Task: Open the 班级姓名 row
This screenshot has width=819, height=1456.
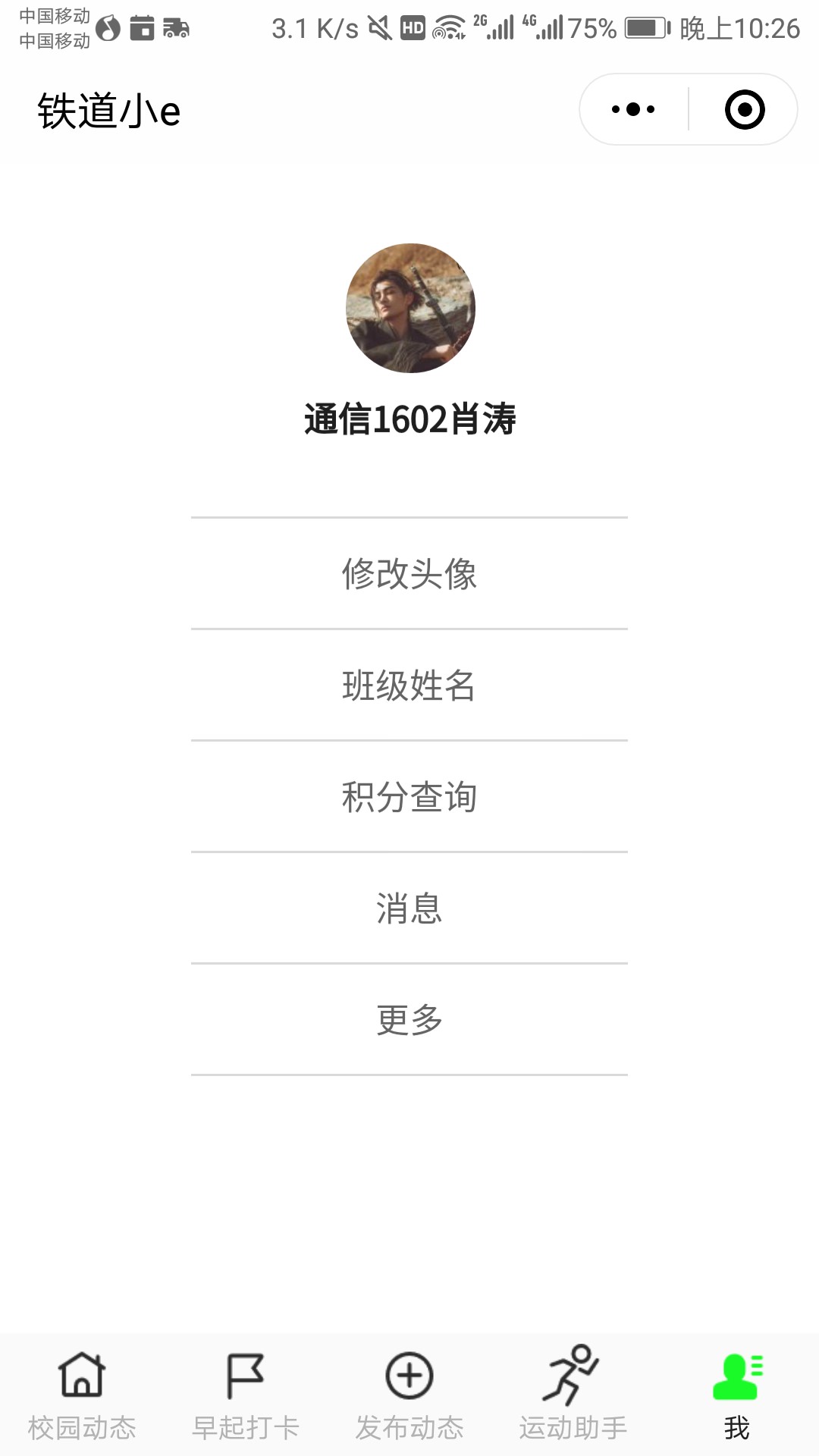Action: click(x=409, y=686)
